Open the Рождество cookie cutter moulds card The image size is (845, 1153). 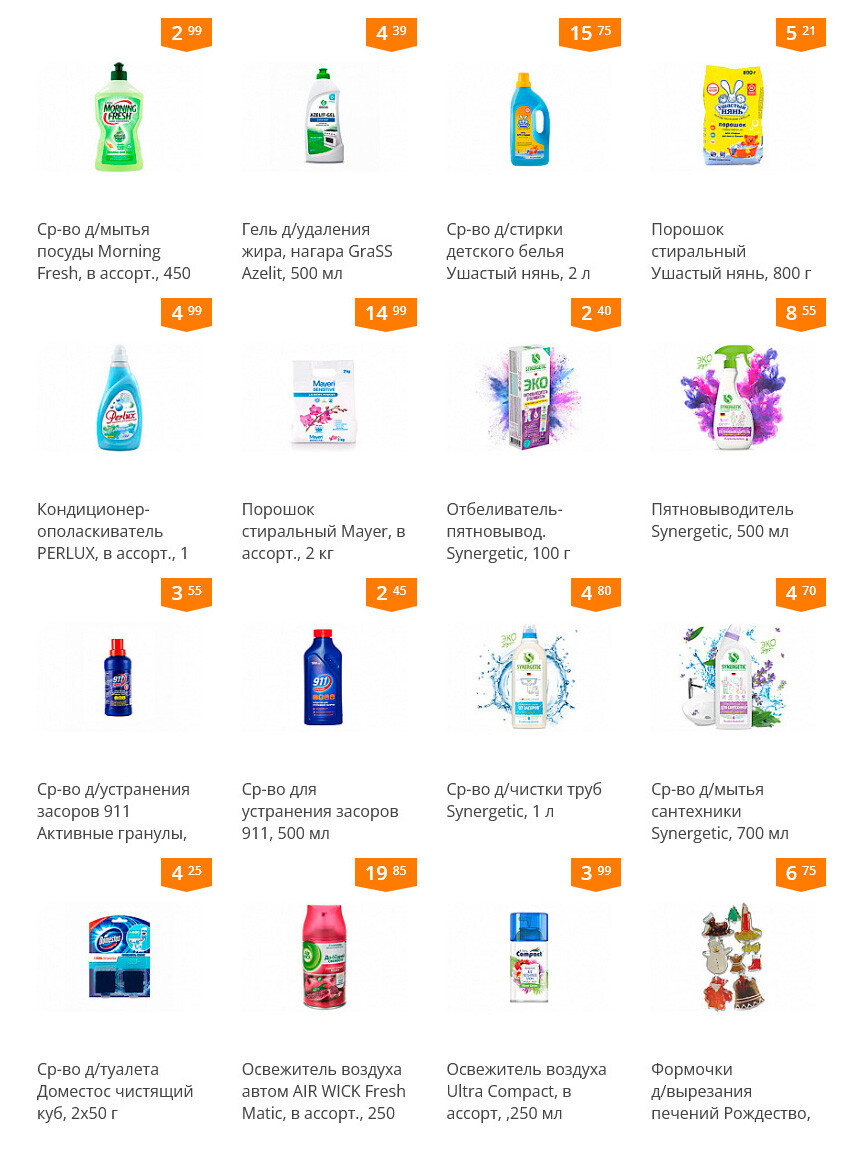coord(733,957)
